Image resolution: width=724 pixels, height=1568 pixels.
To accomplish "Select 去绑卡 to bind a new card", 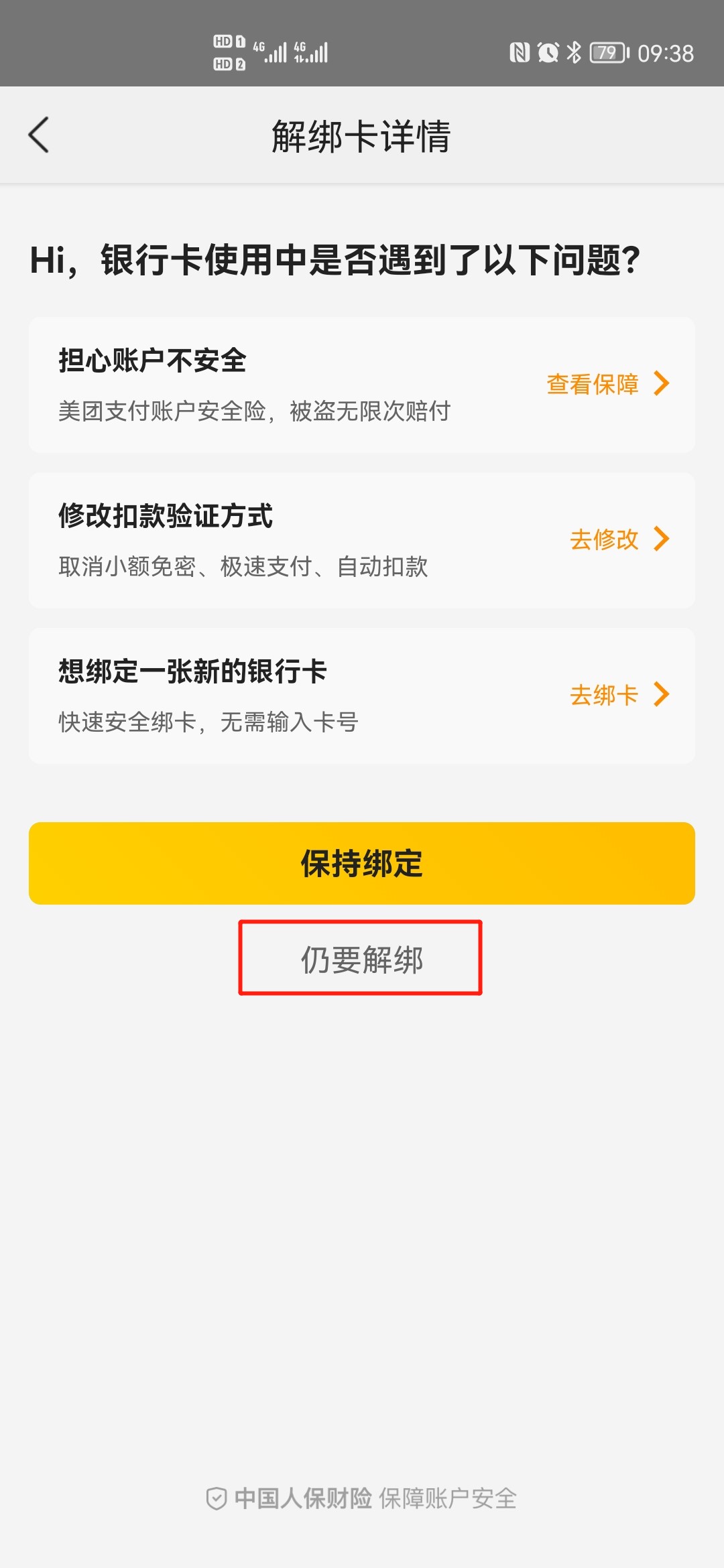I will coord(619,695).
